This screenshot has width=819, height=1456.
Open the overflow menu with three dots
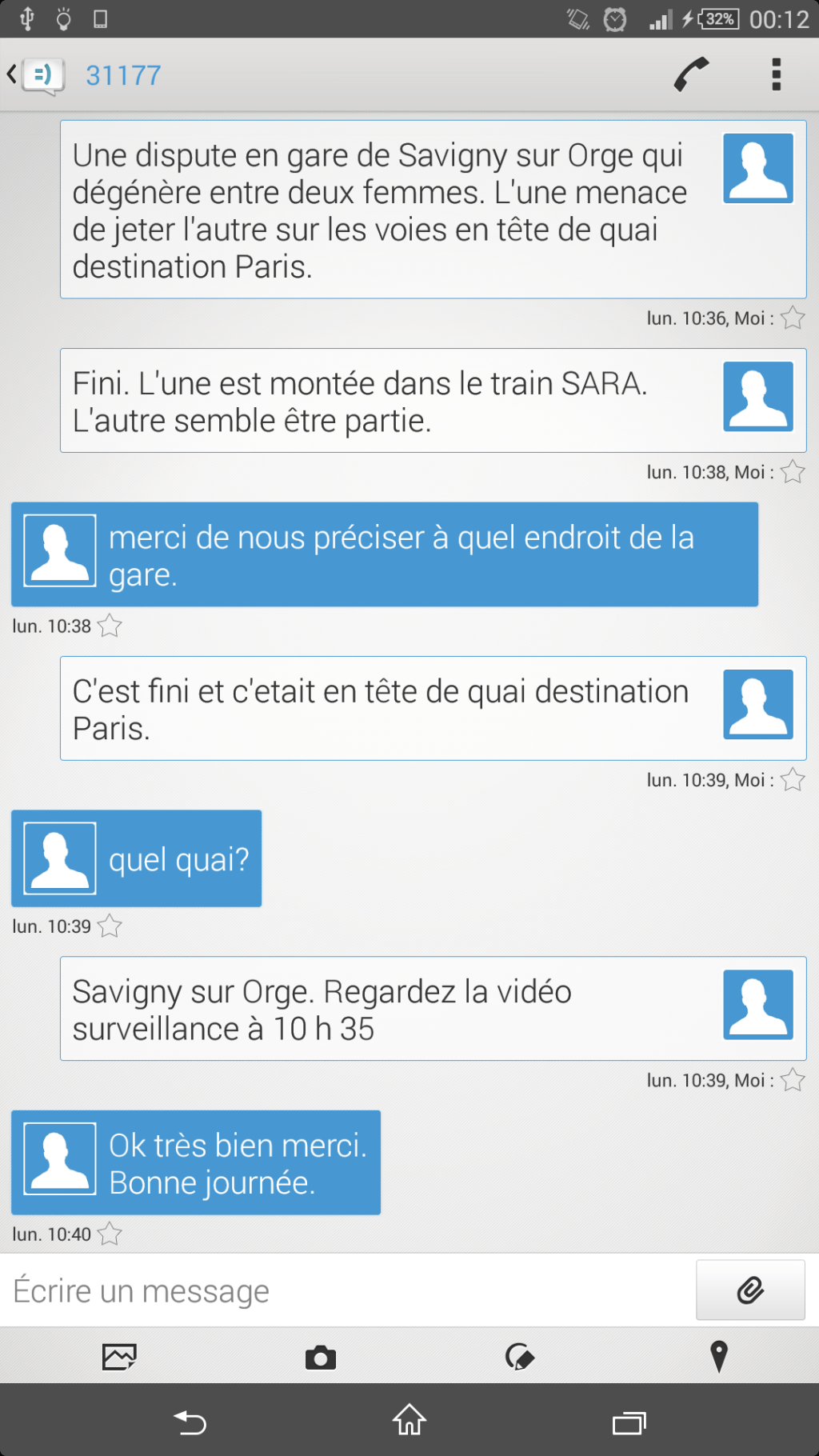[774, 74]
